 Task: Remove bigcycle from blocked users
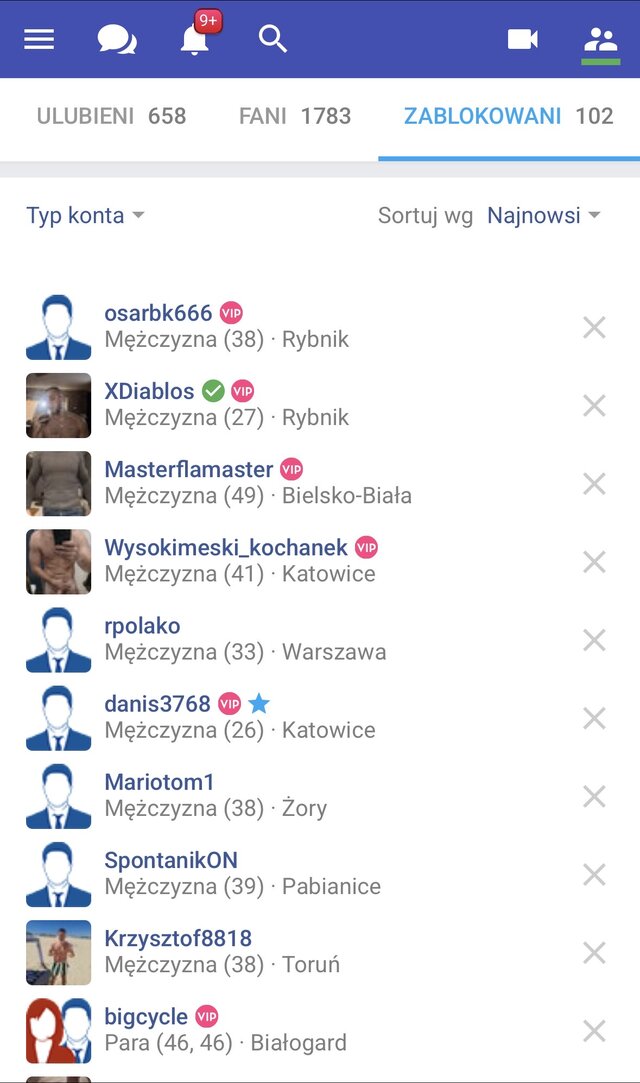594,1031
